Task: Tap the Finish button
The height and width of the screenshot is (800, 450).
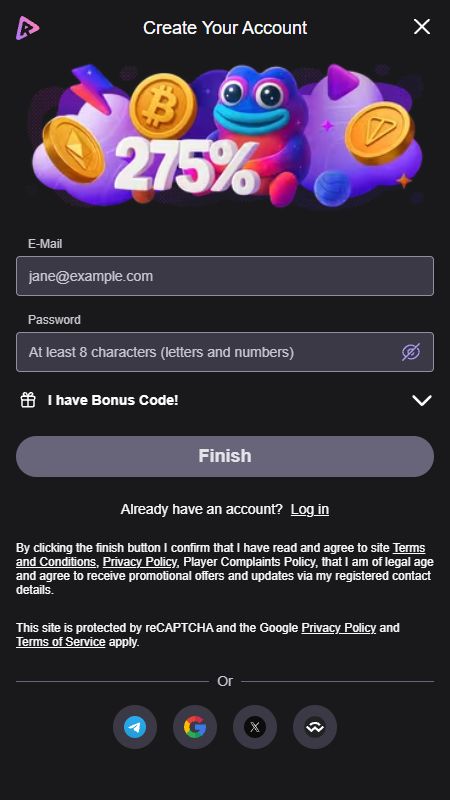Action: click(x=225, y=456)
